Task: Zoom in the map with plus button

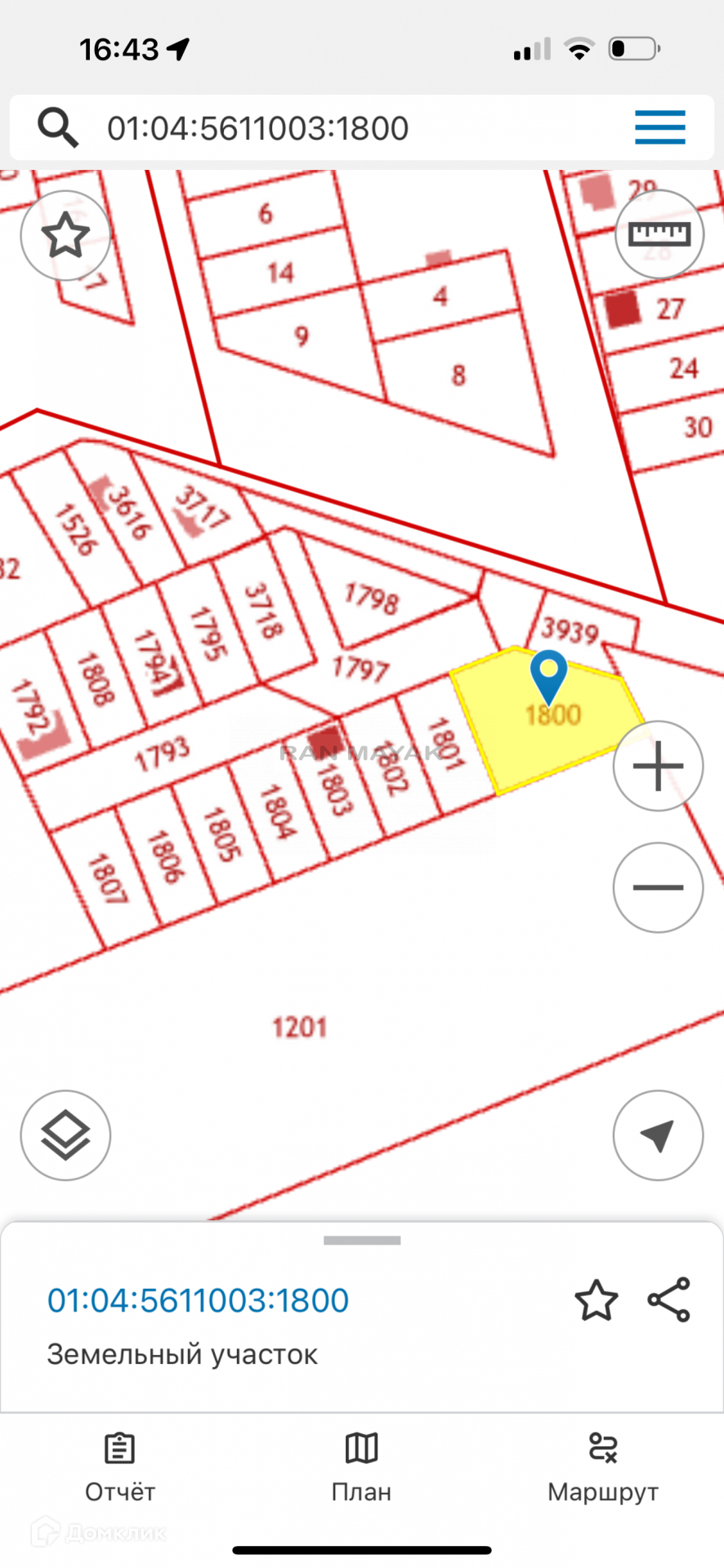Action: coord(659,766)
